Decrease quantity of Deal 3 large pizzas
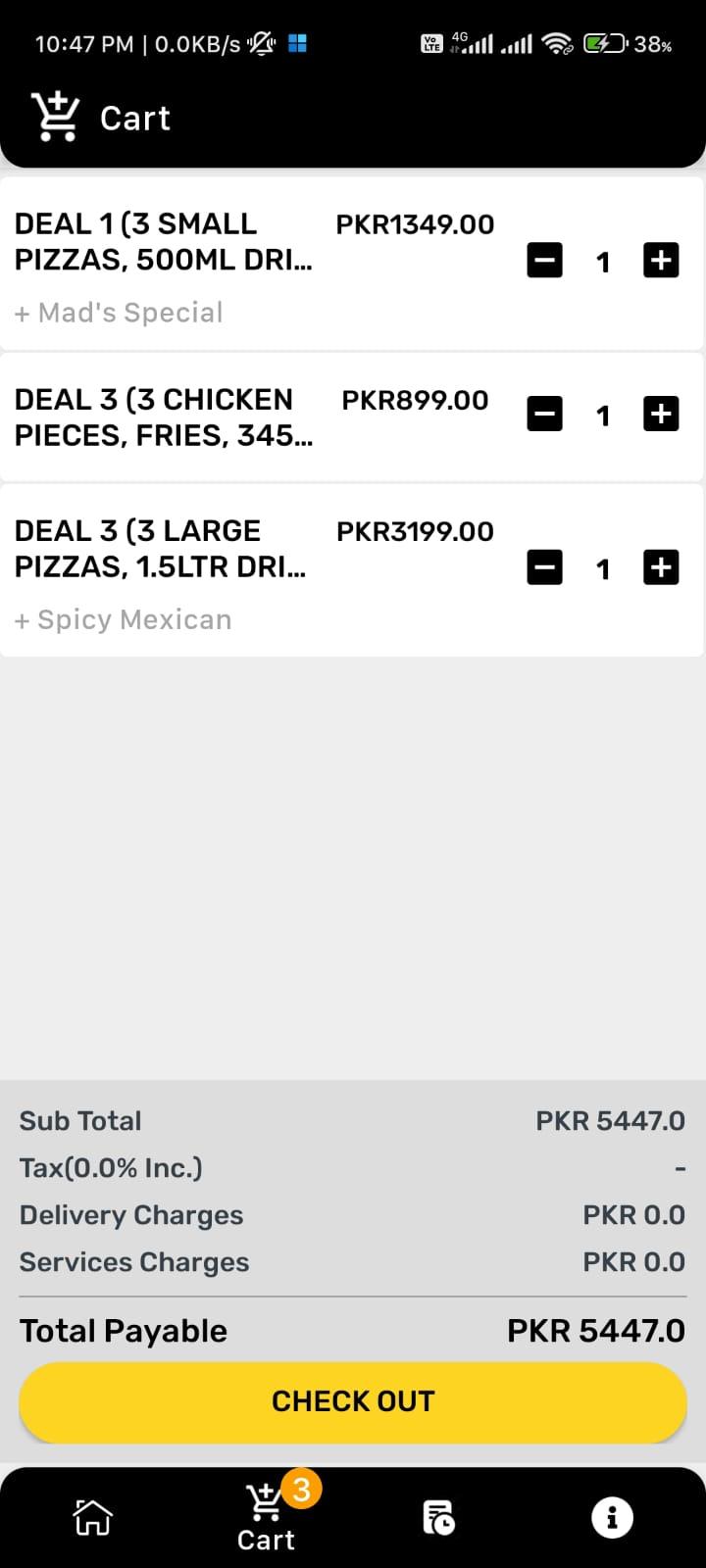Screen dimensions: 706x1568 tap(545, 567)
